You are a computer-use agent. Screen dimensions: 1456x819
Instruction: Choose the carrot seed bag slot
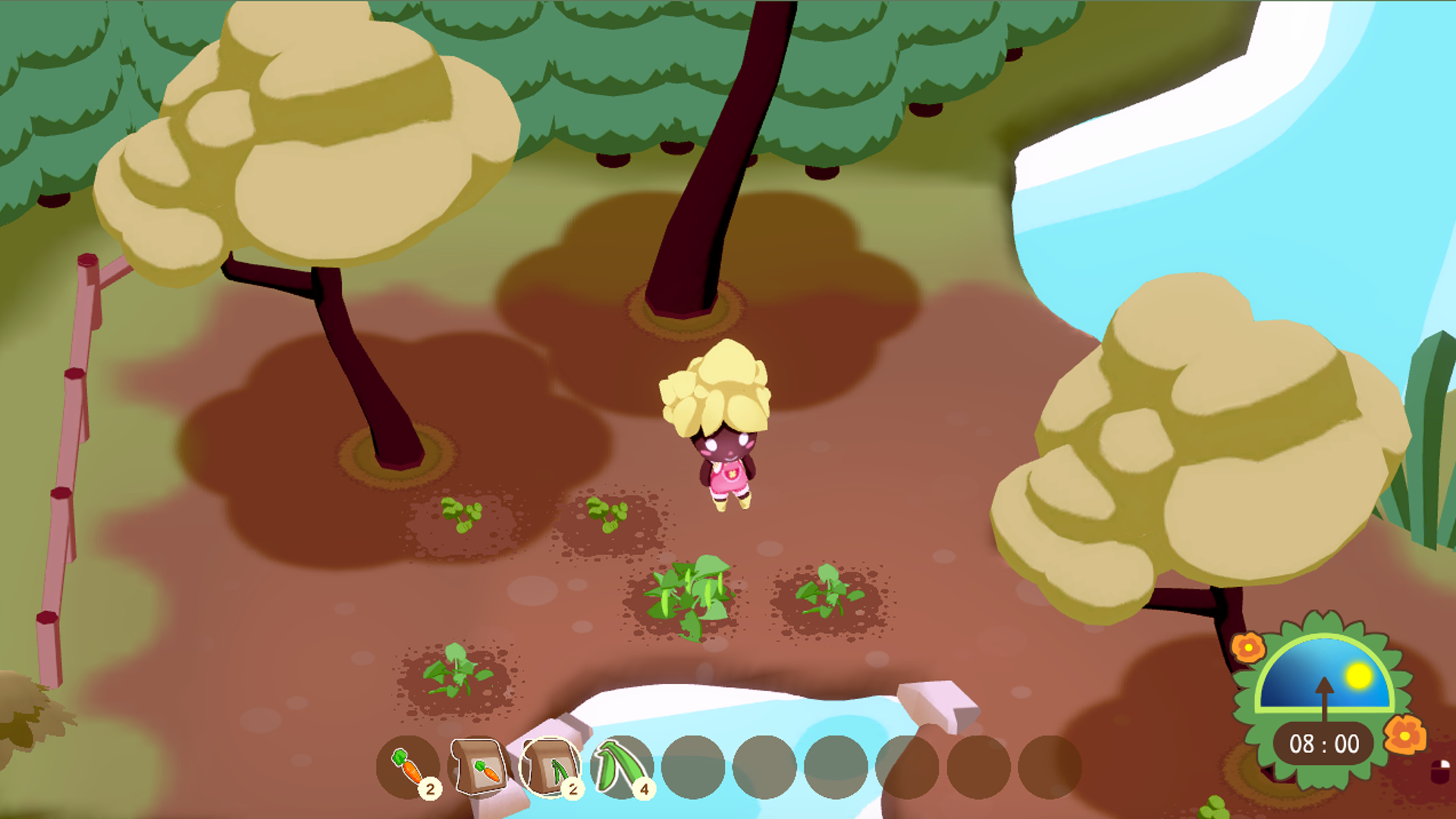479,767
